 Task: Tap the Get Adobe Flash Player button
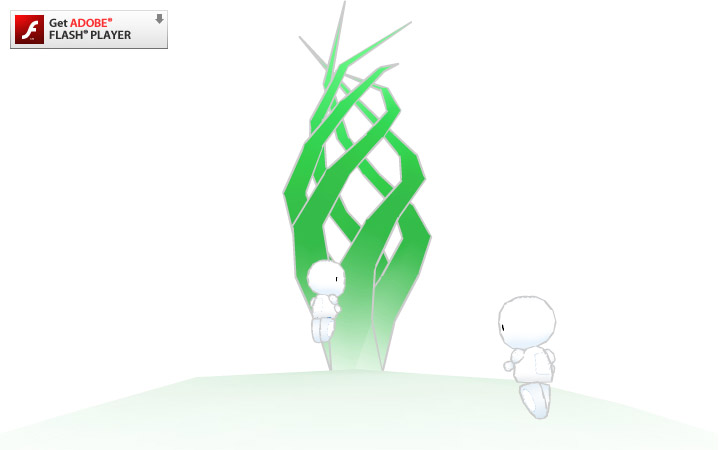[x=89, y=29]
